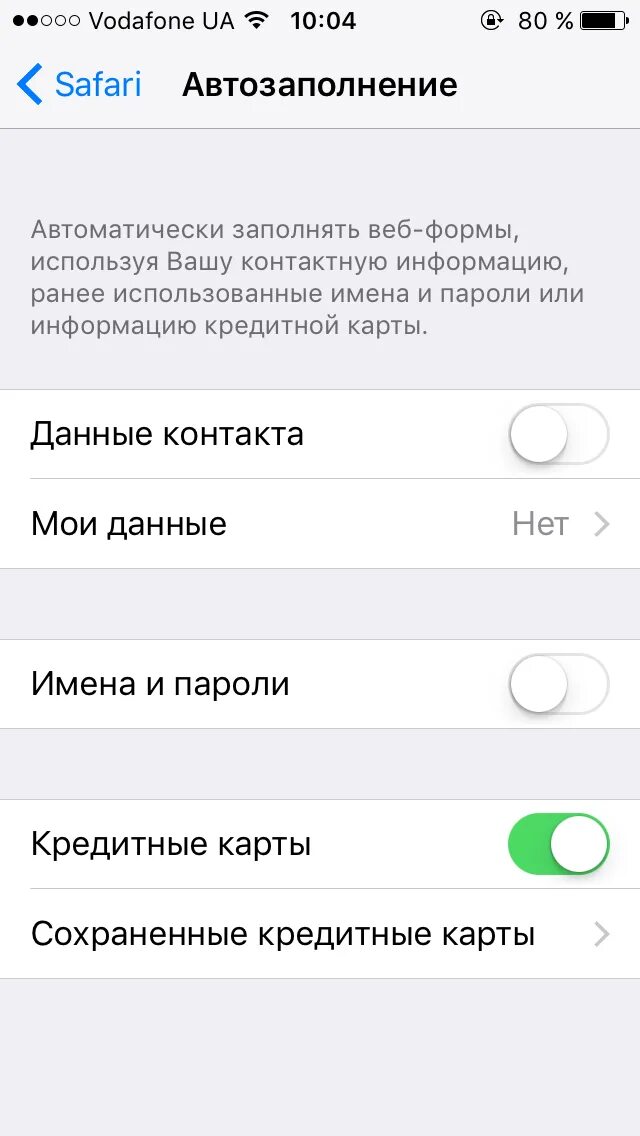Viewport: 640px width, 1136px height.
Task: Open the Мои данные row
Action: click(x=320, y=524)
